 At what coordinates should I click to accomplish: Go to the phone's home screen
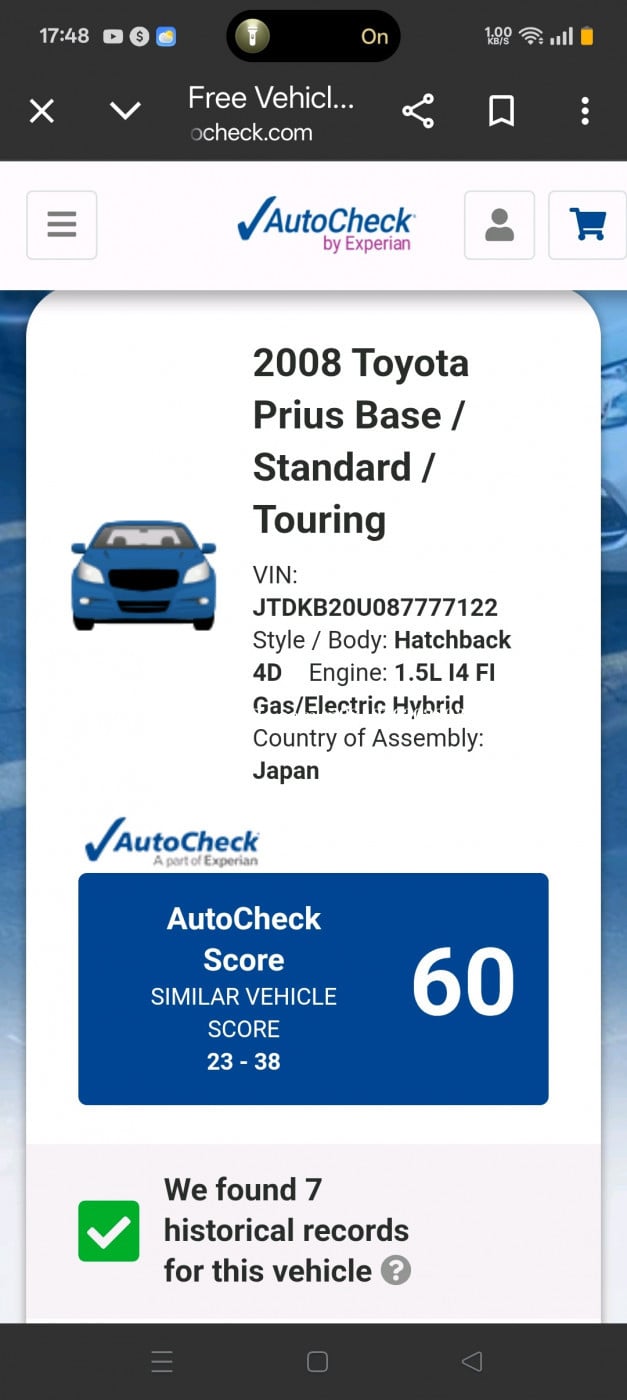[x=317, y=1361]
